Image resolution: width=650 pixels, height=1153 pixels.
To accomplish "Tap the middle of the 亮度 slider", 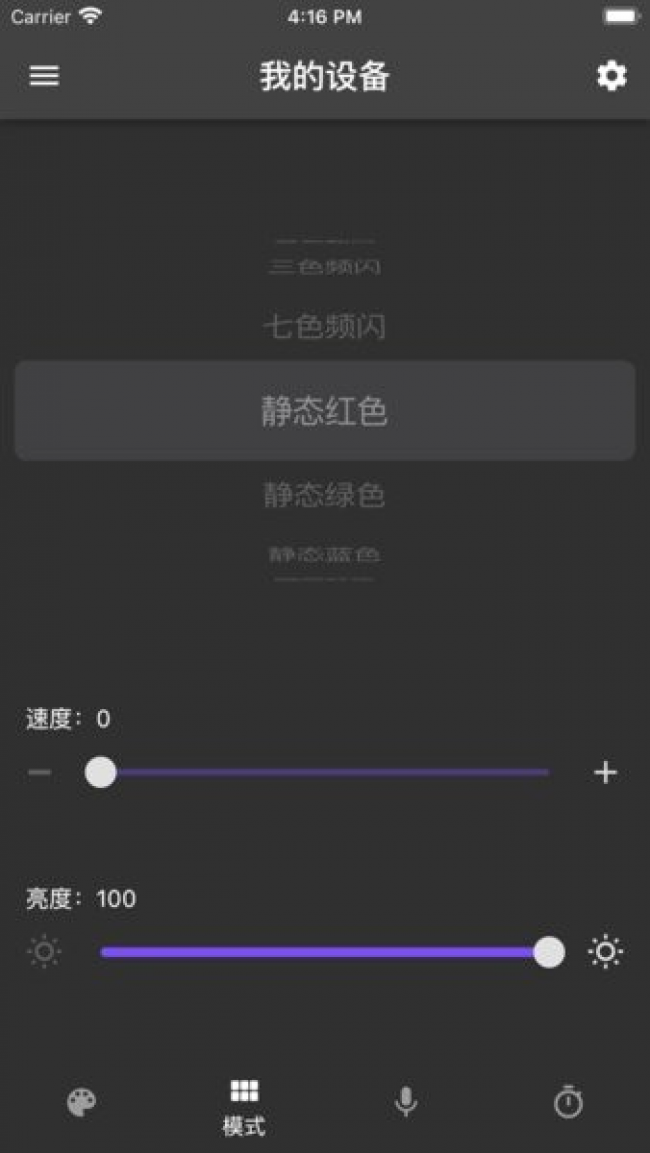I will 324,952.
